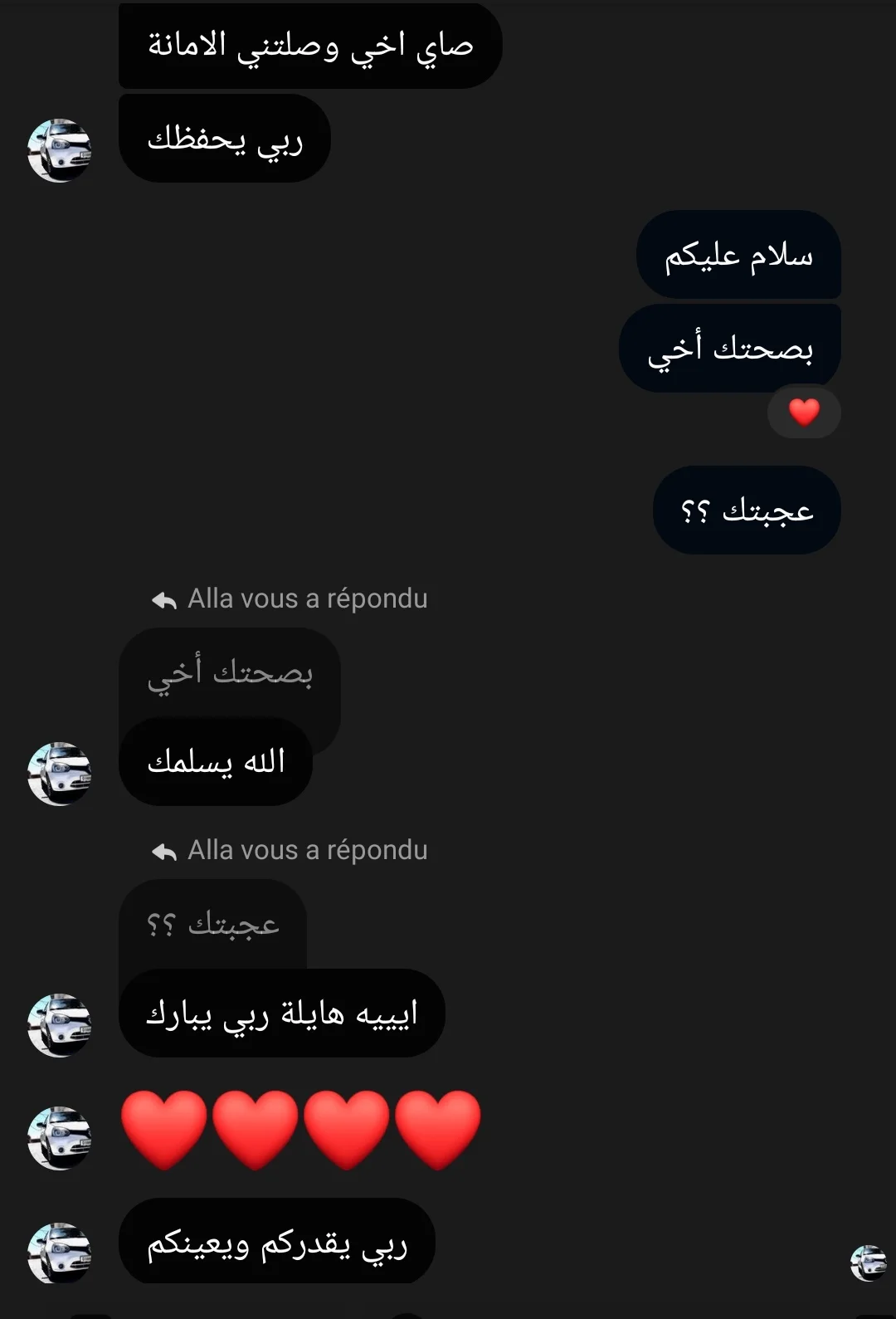
Task: Open the quoted بصحتك أخي reply preview
Action: click(230, 672)
